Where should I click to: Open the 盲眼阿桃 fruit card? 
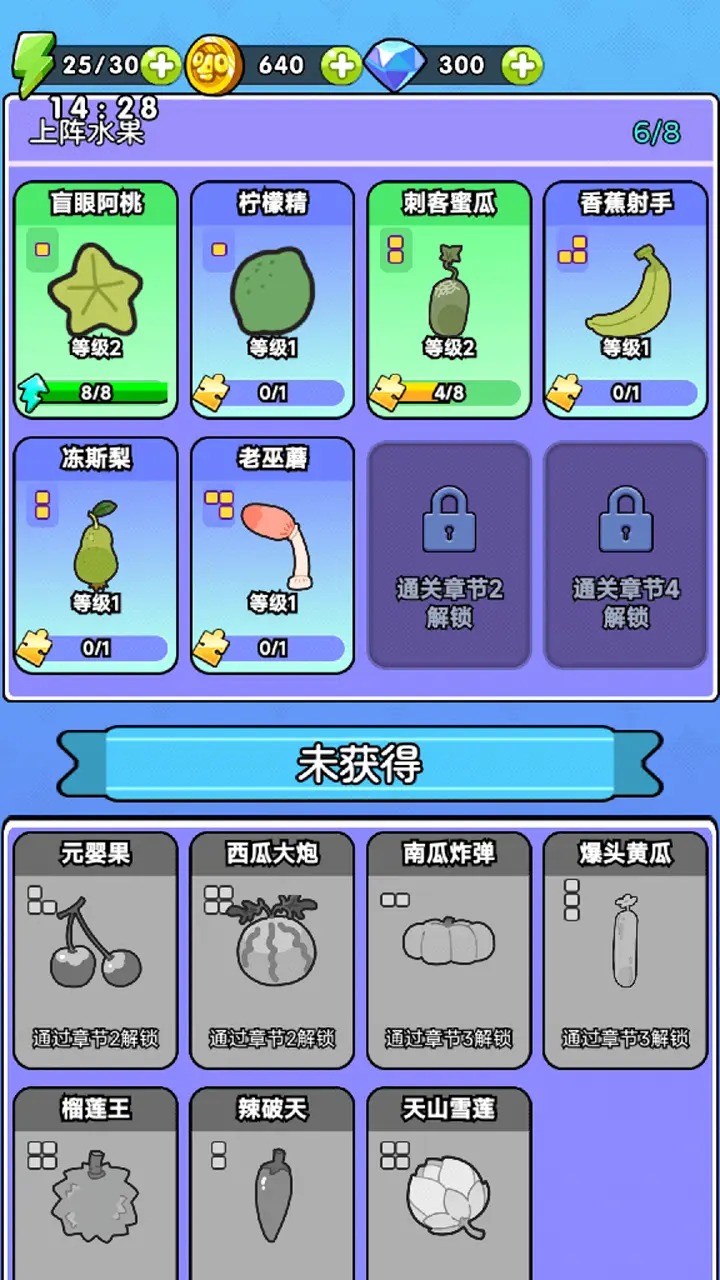pos(96,299)
